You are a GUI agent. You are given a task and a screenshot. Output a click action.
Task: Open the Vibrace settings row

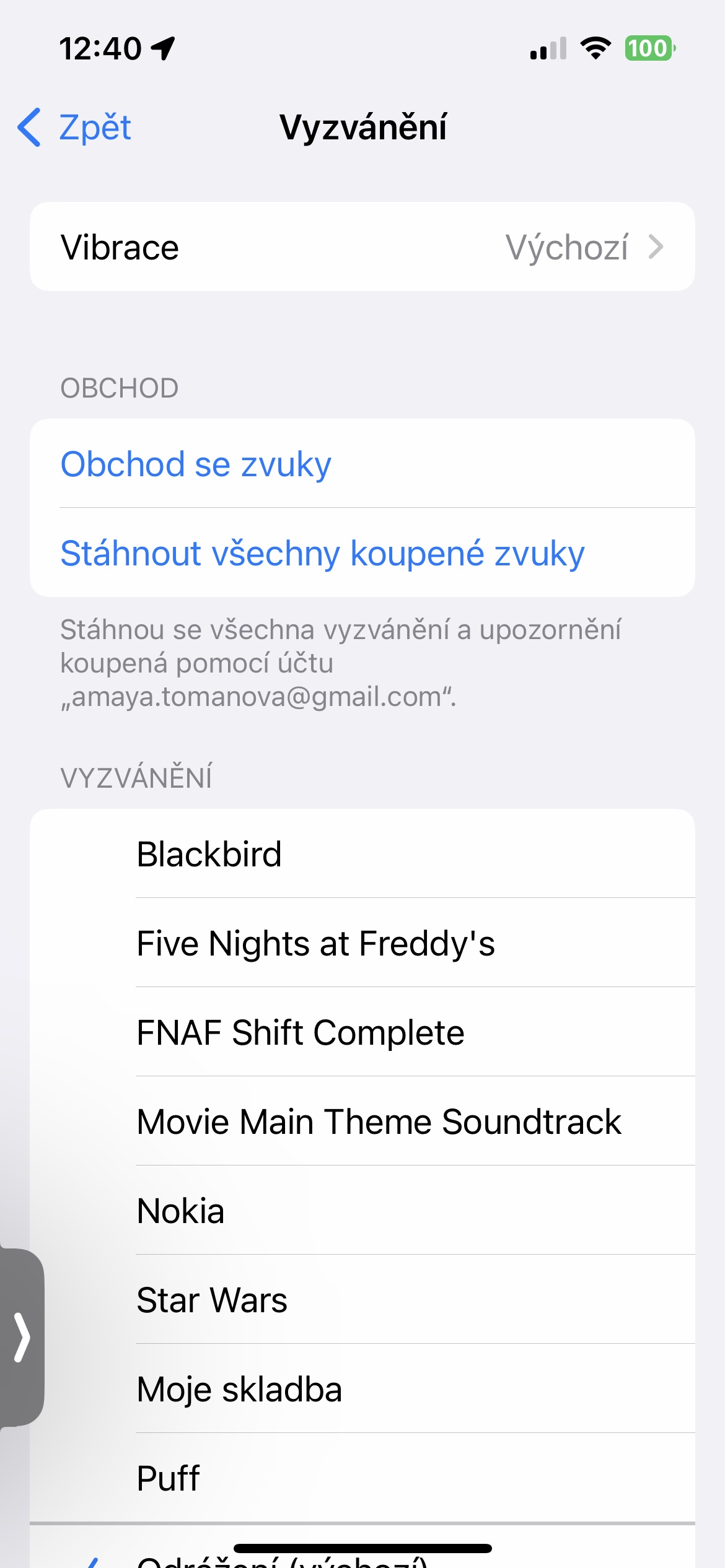point(362,247)
